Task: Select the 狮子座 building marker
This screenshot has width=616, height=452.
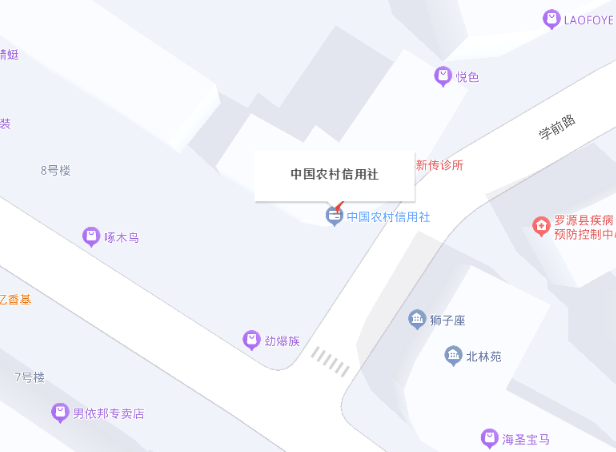Action: (x=417, y=320)
